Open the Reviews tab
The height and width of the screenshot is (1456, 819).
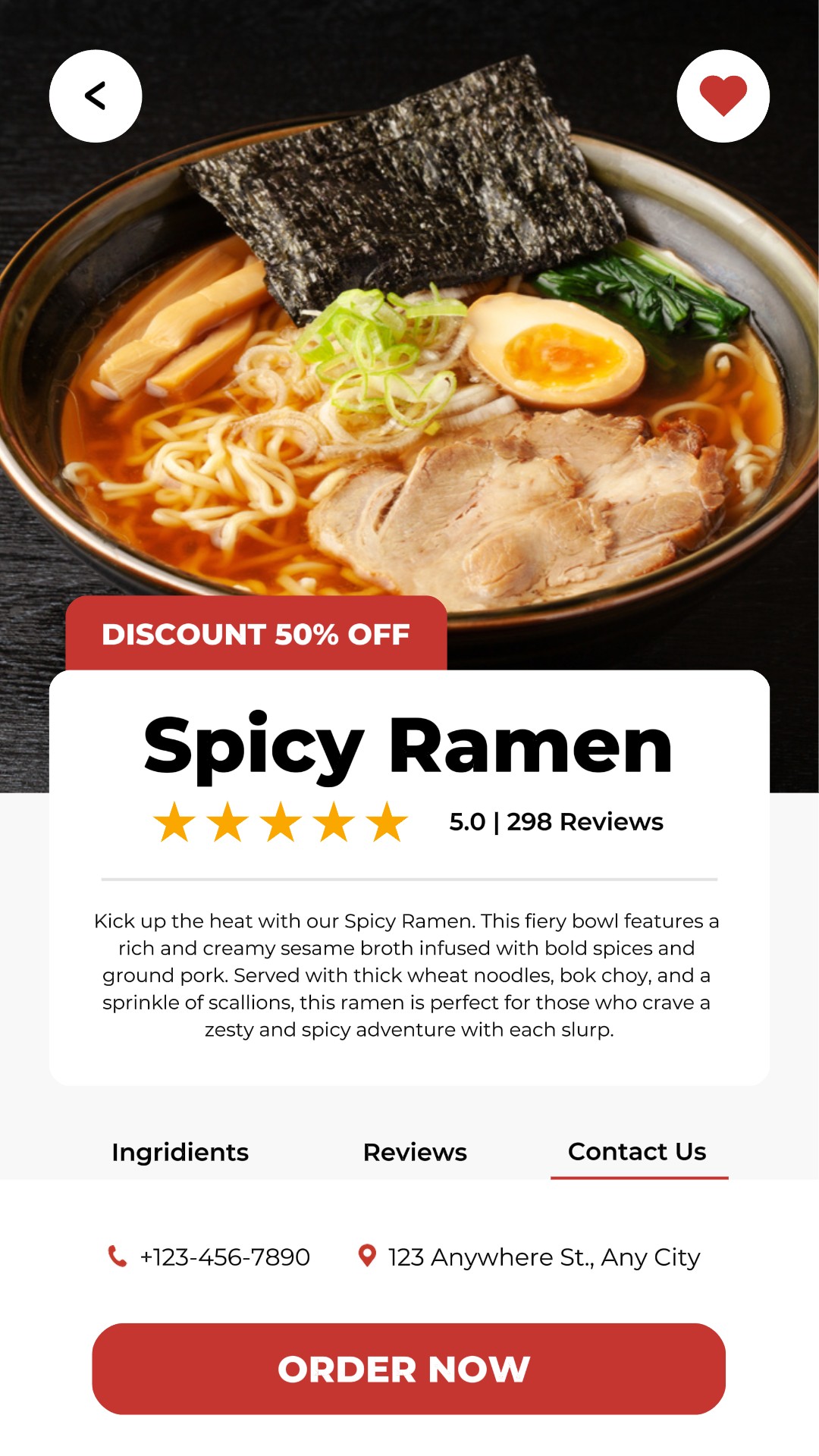point(415,1152)
